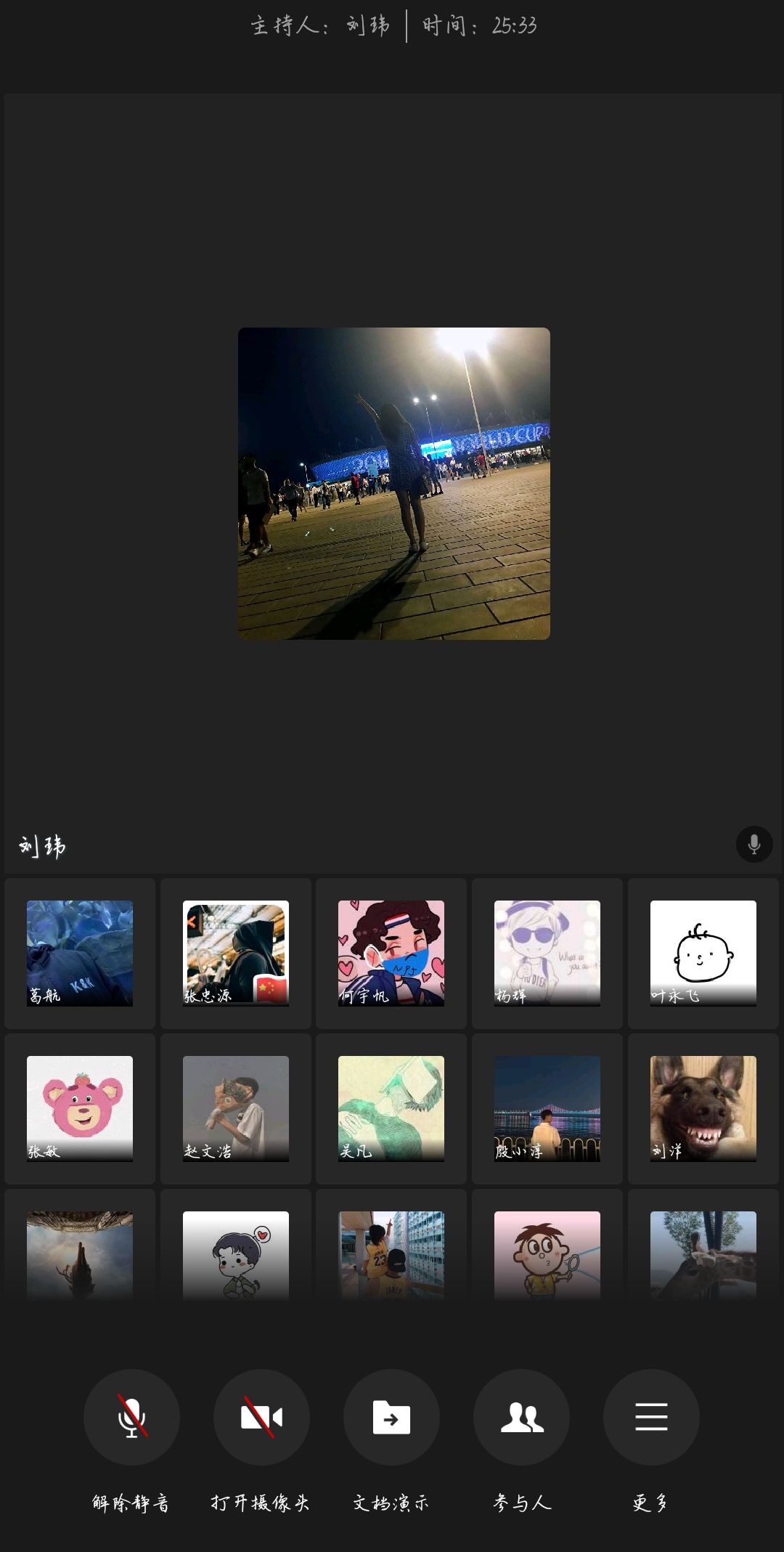Viewport: 784px width, 1552px height.
Task: Select participant 张敏's tile
Action: (x=80, y=1108)
